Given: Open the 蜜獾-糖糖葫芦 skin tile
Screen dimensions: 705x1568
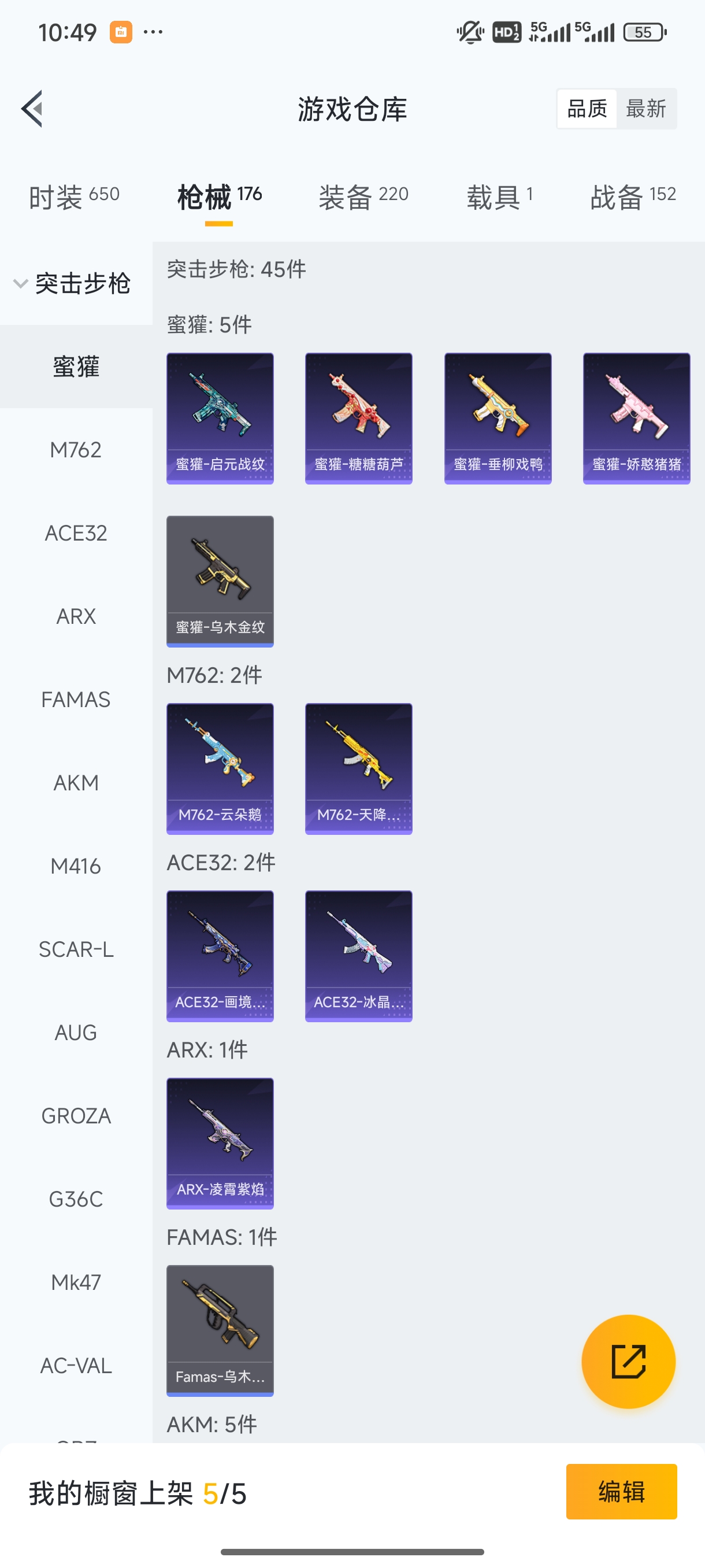Looking at the screenshot, I should 358,419.
